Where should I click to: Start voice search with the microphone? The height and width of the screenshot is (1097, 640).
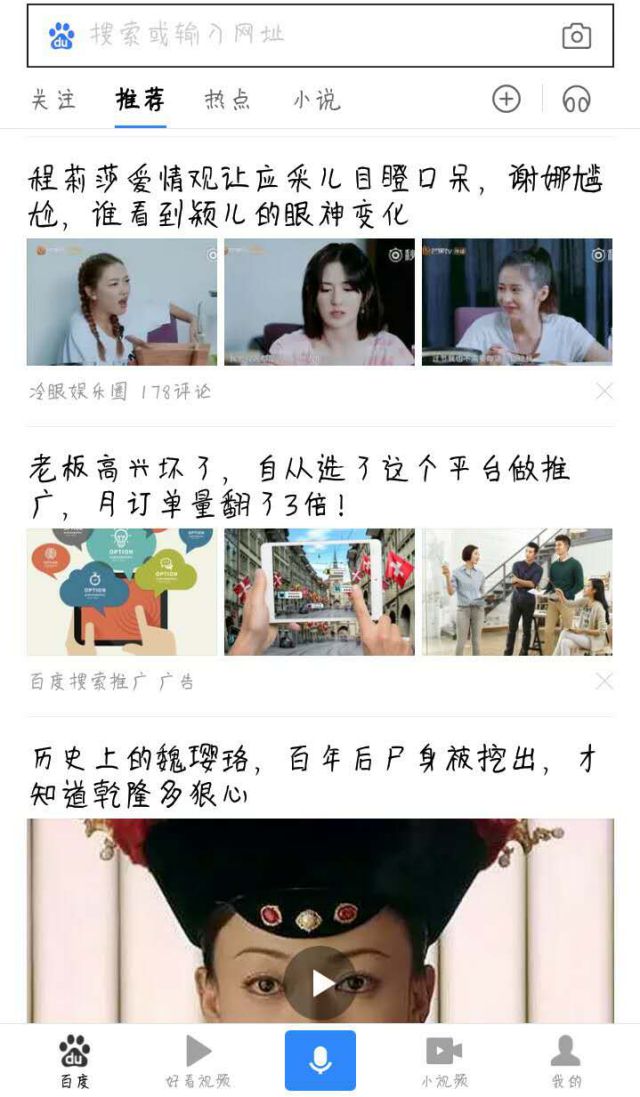click(320, 1060)
